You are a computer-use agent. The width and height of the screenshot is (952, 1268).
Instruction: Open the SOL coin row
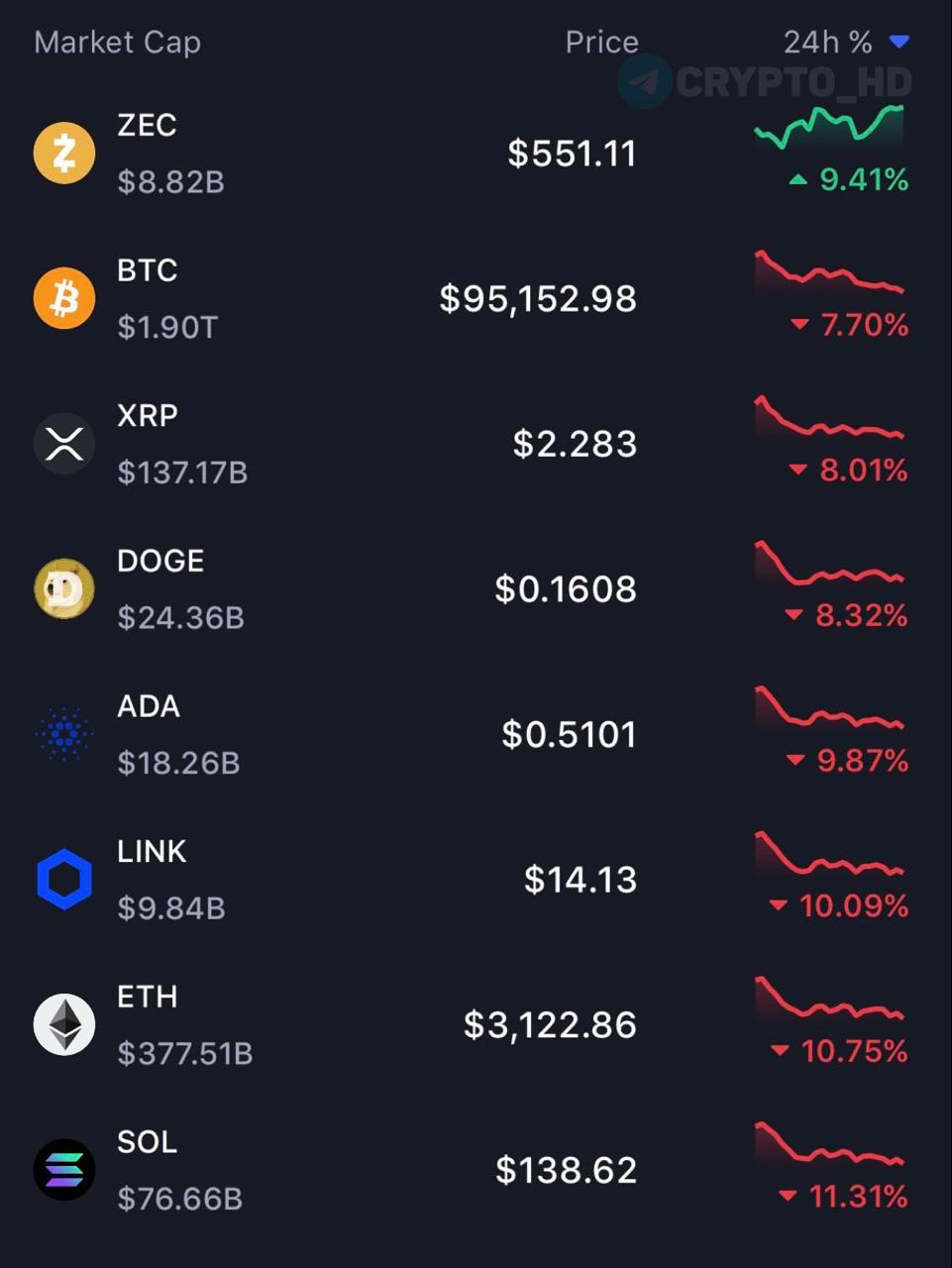point(476,1170)
